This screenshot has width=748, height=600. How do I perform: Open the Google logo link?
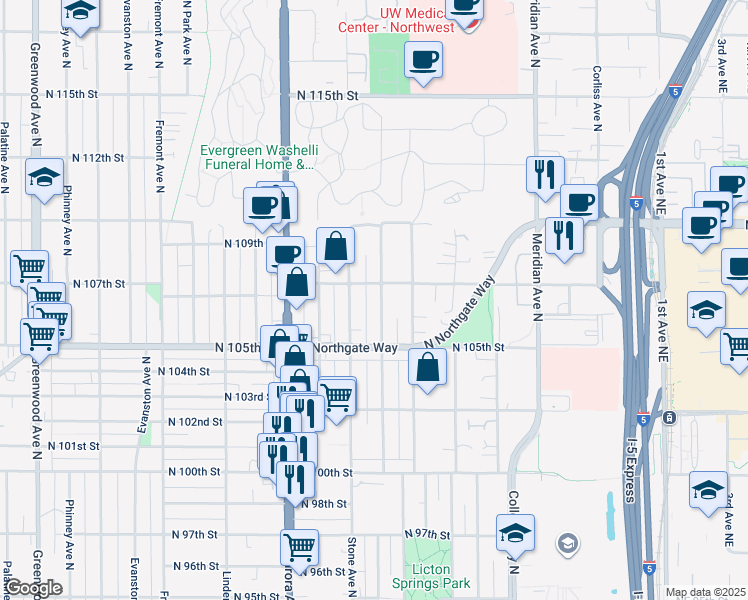(x=32, y=588)
